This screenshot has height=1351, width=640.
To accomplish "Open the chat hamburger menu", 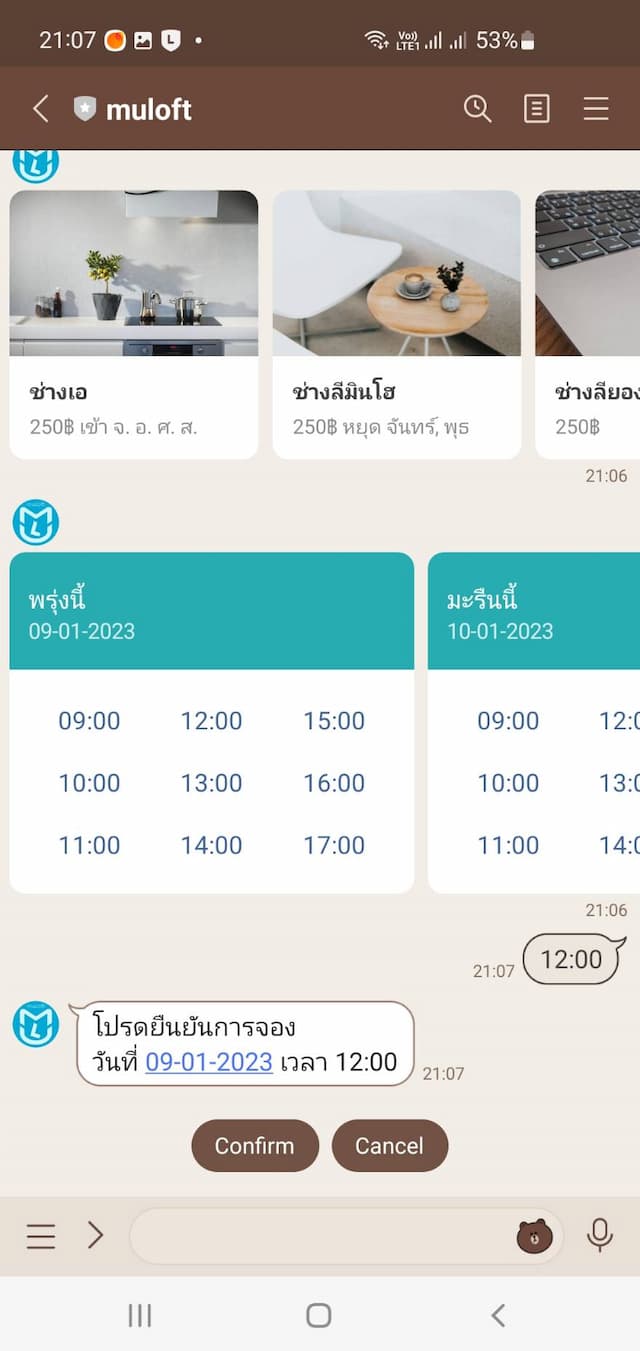I will [x=596, y=109].
